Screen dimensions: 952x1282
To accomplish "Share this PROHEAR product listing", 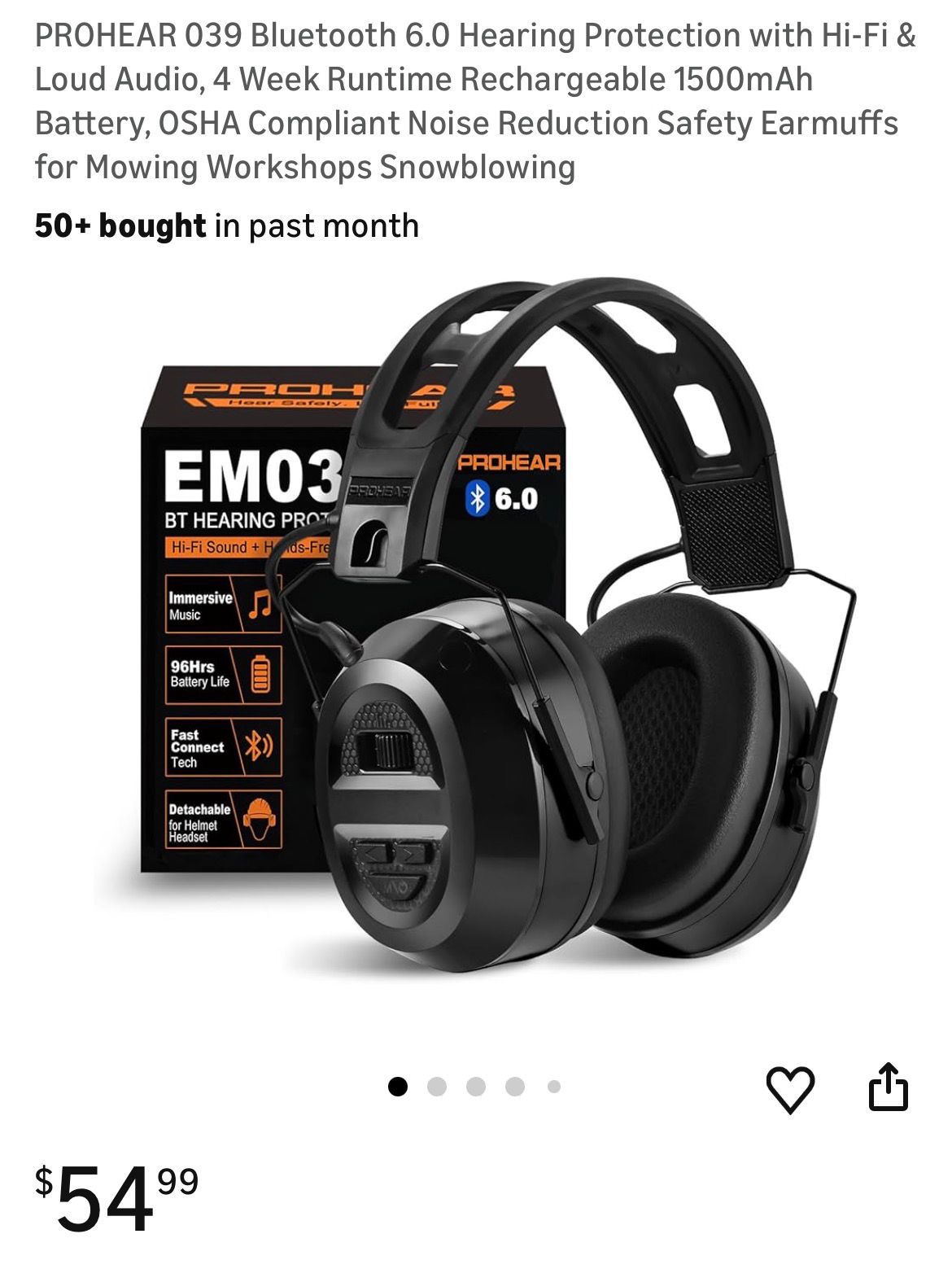I will (887, 1087).
